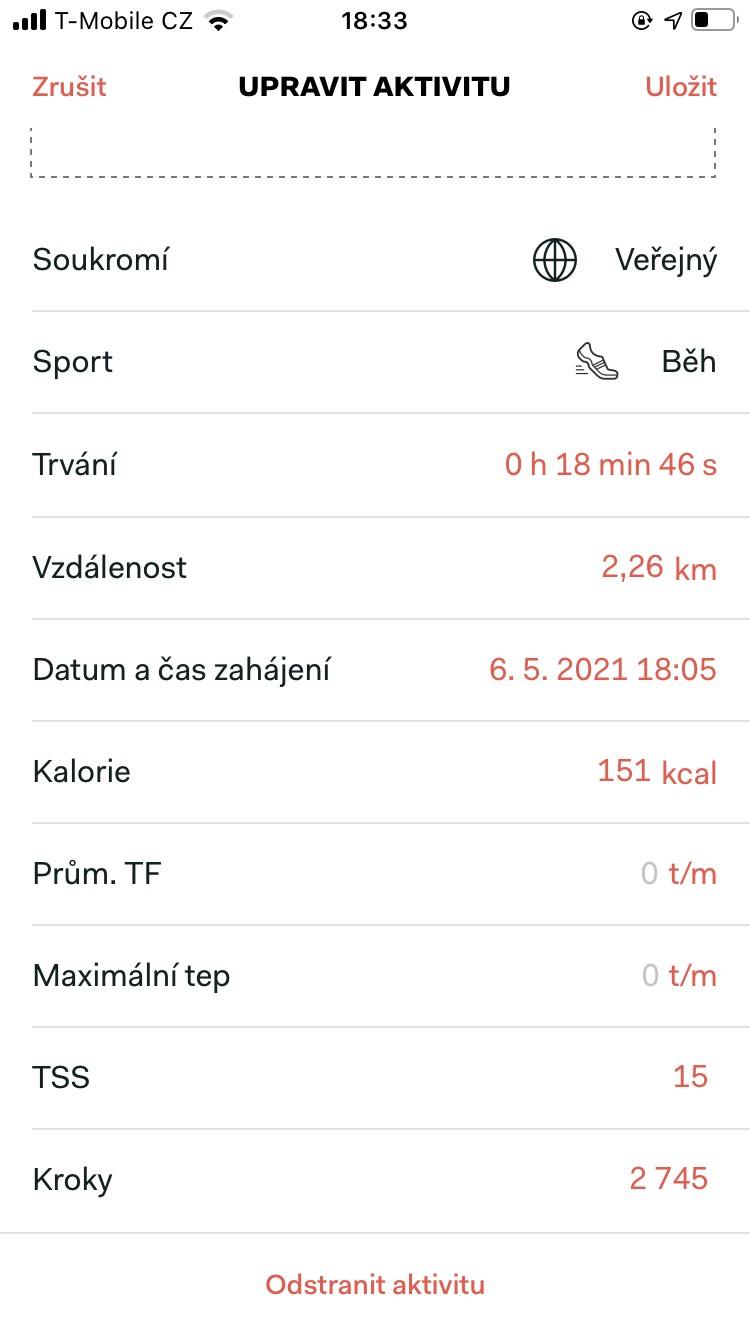Open the Soukromí privacy setting
750x1334 pixels.
(375, 261)
